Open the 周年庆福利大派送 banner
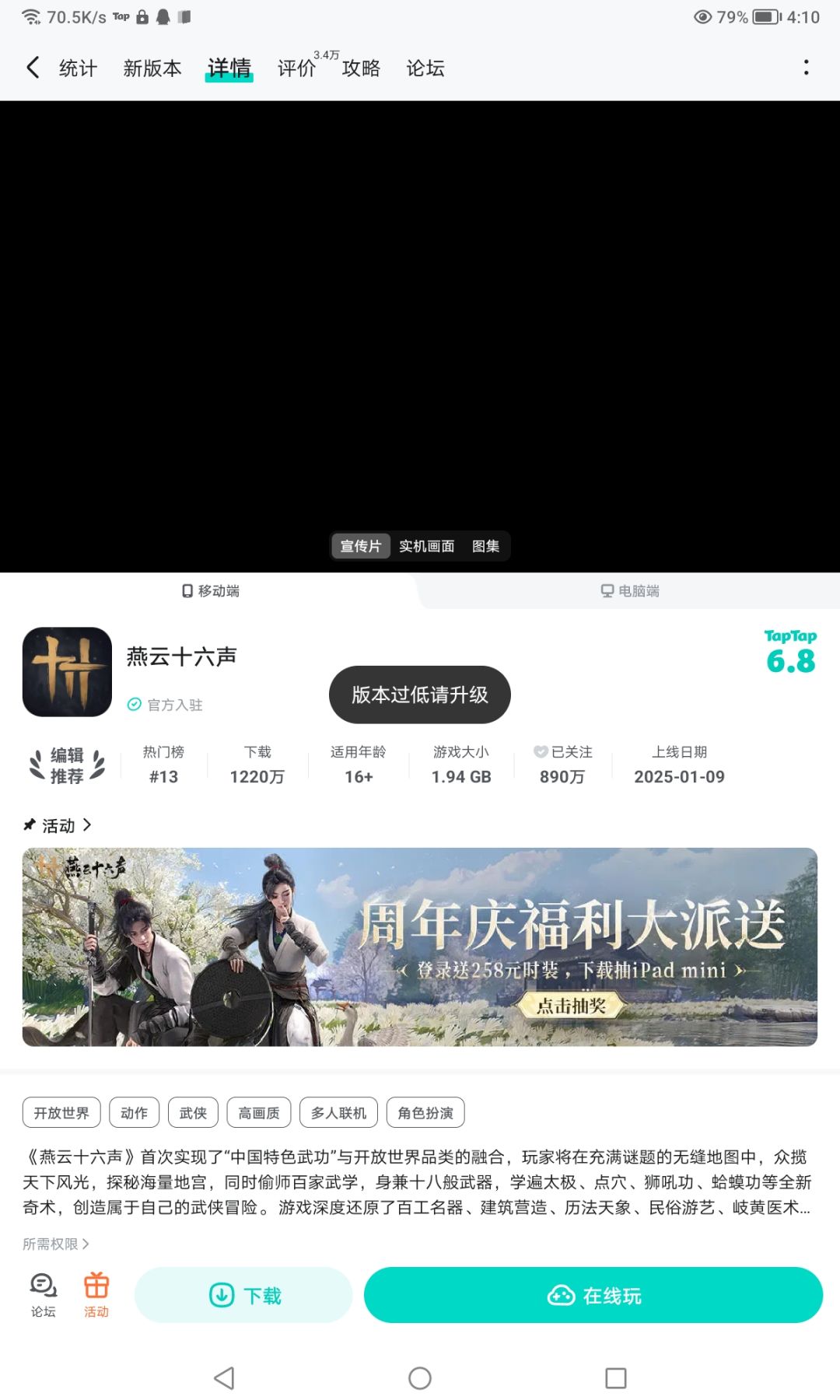 (420, 947)
